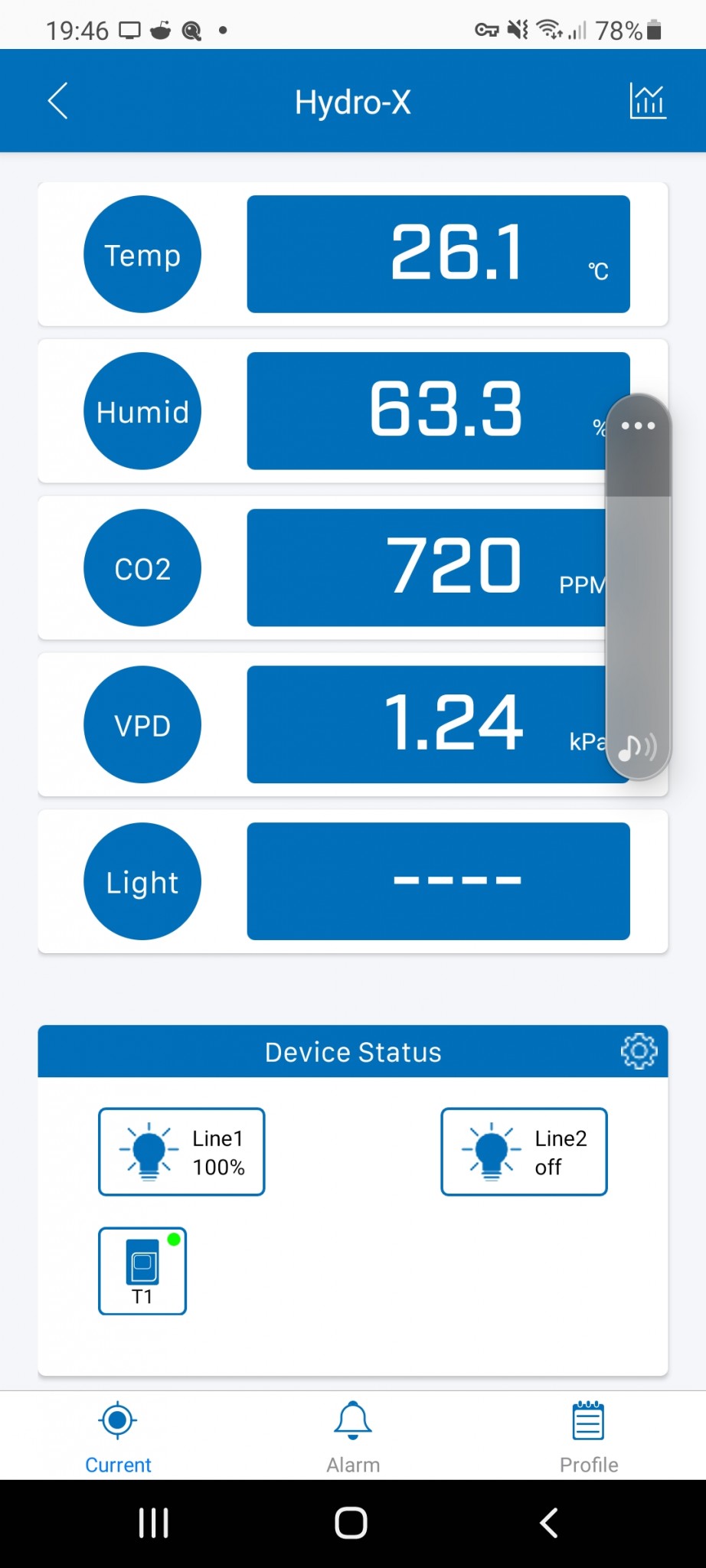Select the Current tab
Viewport: 706px width, 1568px height.
point(118,1437)
